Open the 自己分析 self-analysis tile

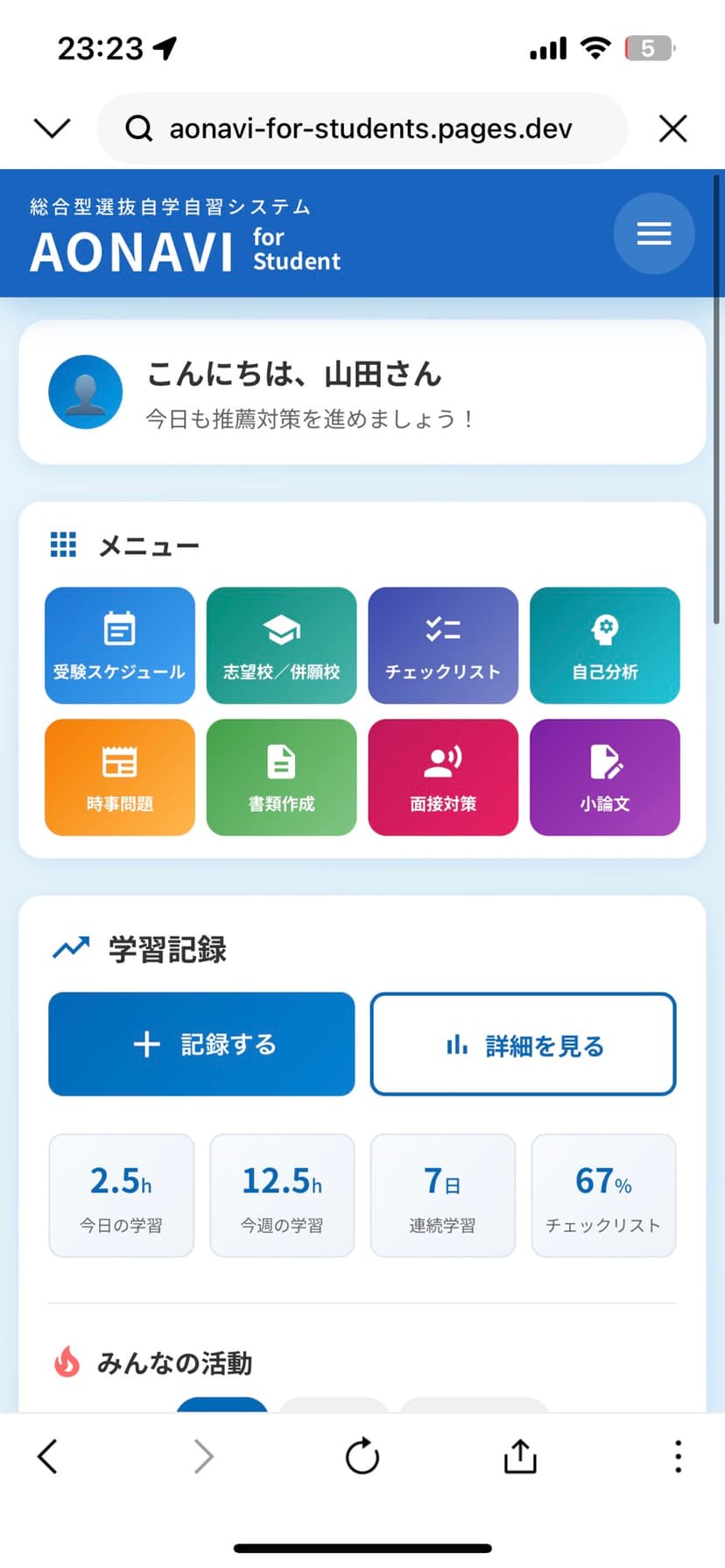pyautogui.click(x=605, y=645)
